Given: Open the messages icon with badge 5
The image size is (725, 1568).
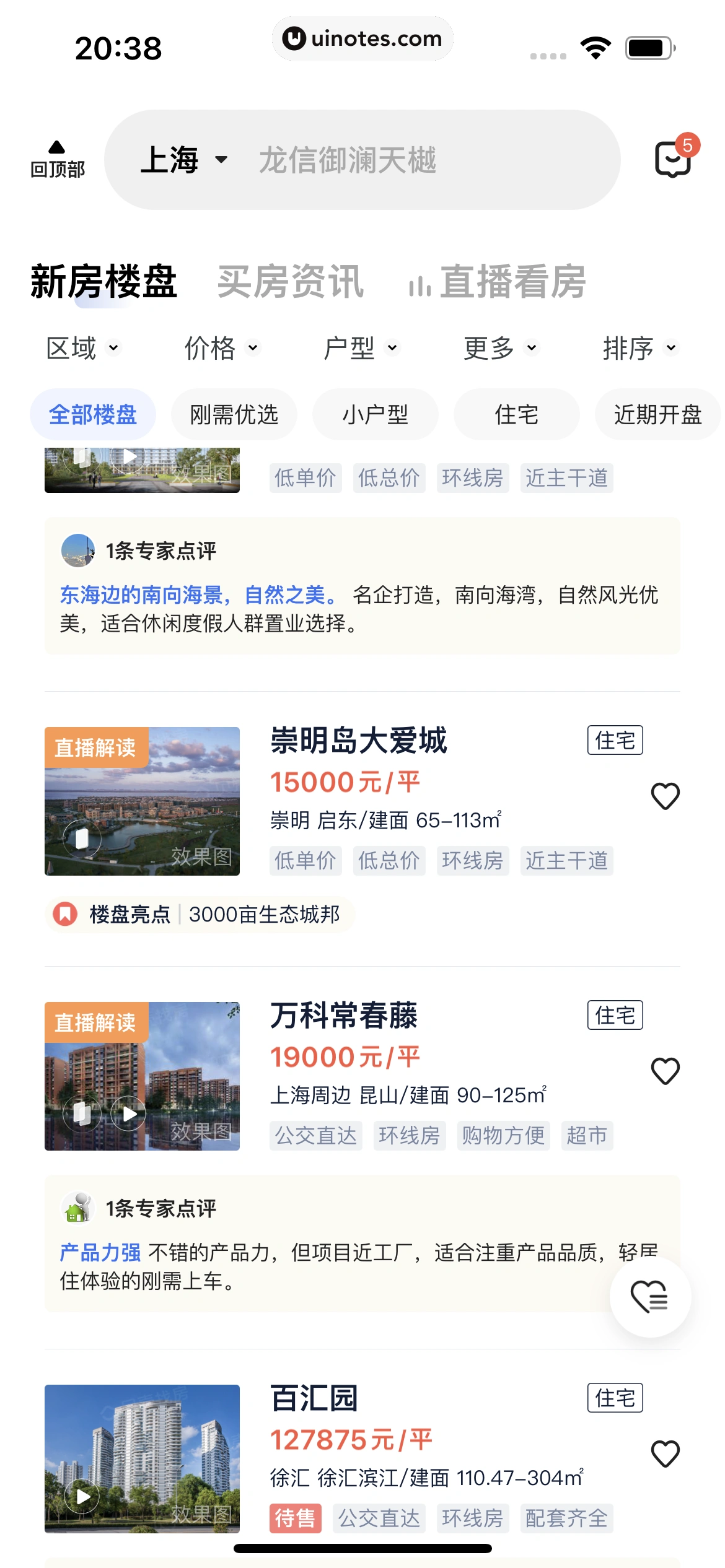Looking at the screenshot, I should pyautogui.click(x=673, y=159).
